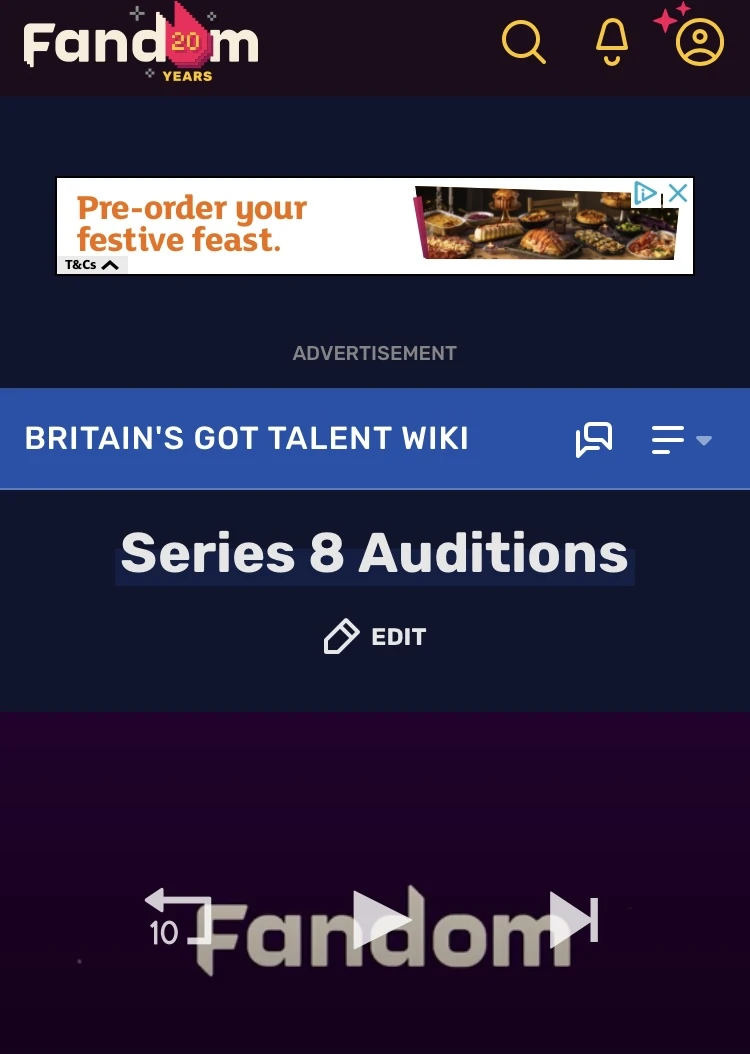This screenshot has width=750, height=1054.
Task: Rewind the video 10 seconds
Action: coord(176,918)
